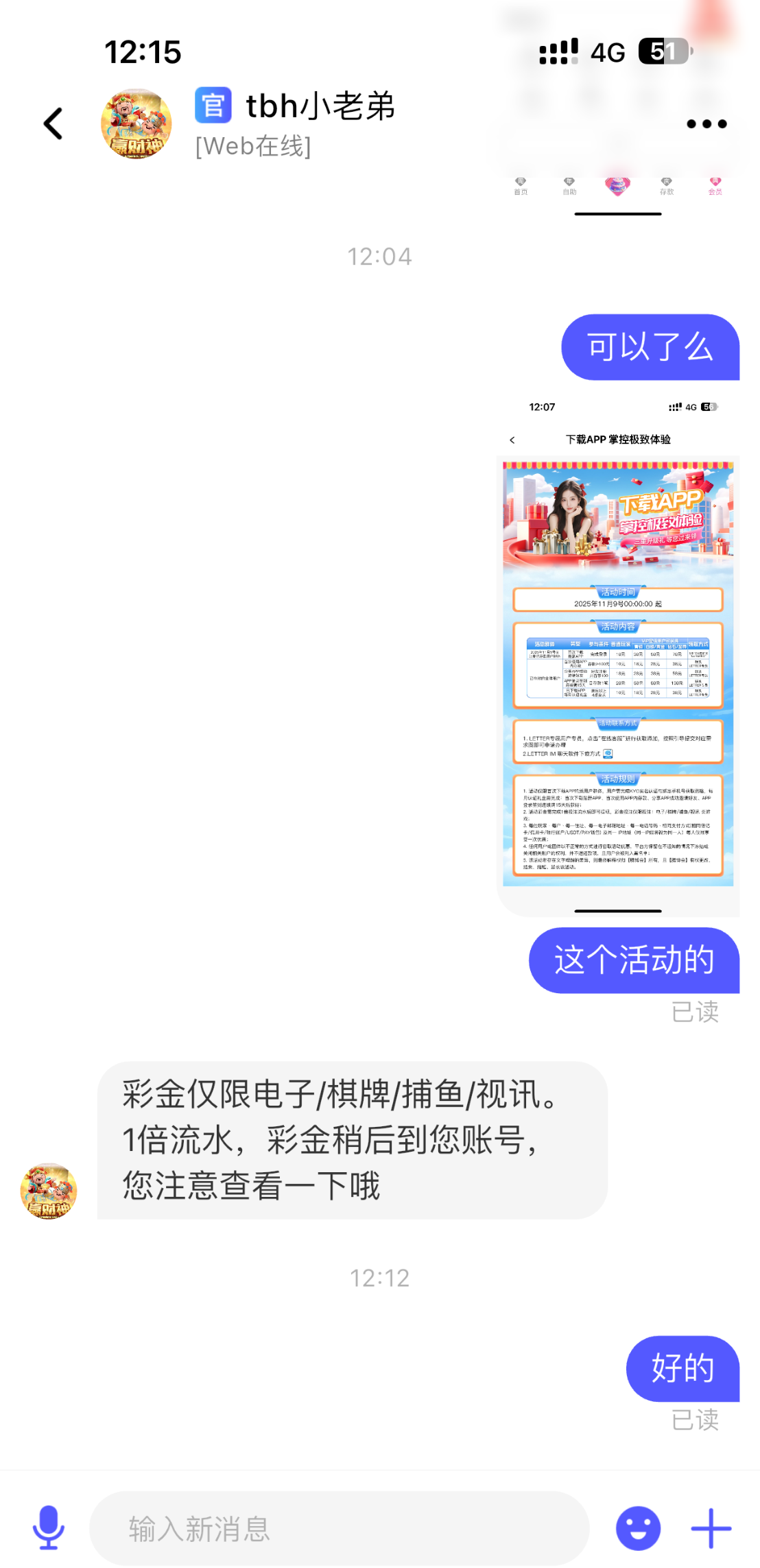Select the 自助 self-service icon
The width and height of the screenshot is (760, 1568).
[x=568, y=185]
